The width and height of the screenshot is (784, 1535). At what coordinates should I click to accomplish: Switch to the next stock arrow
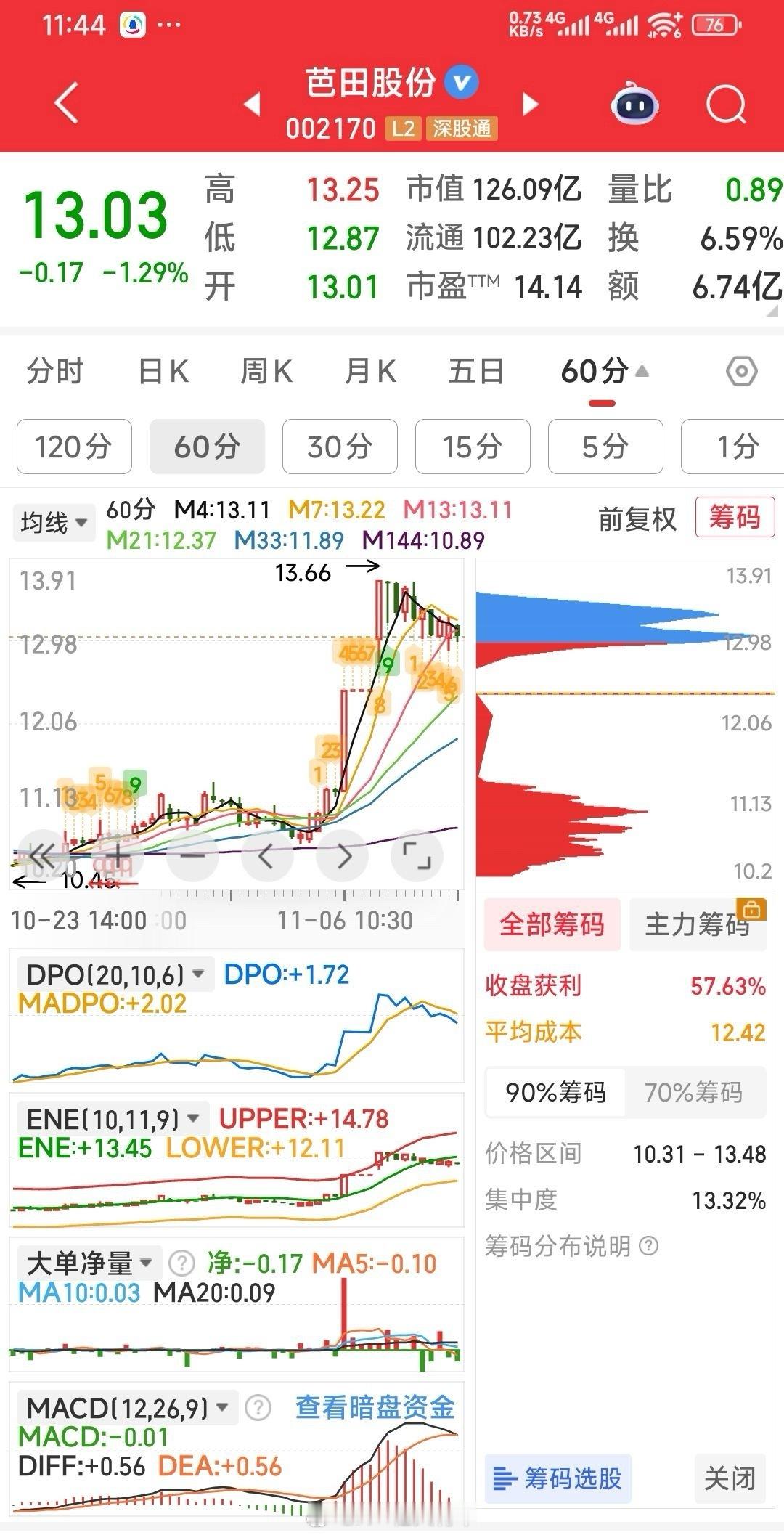coord(531,104)
